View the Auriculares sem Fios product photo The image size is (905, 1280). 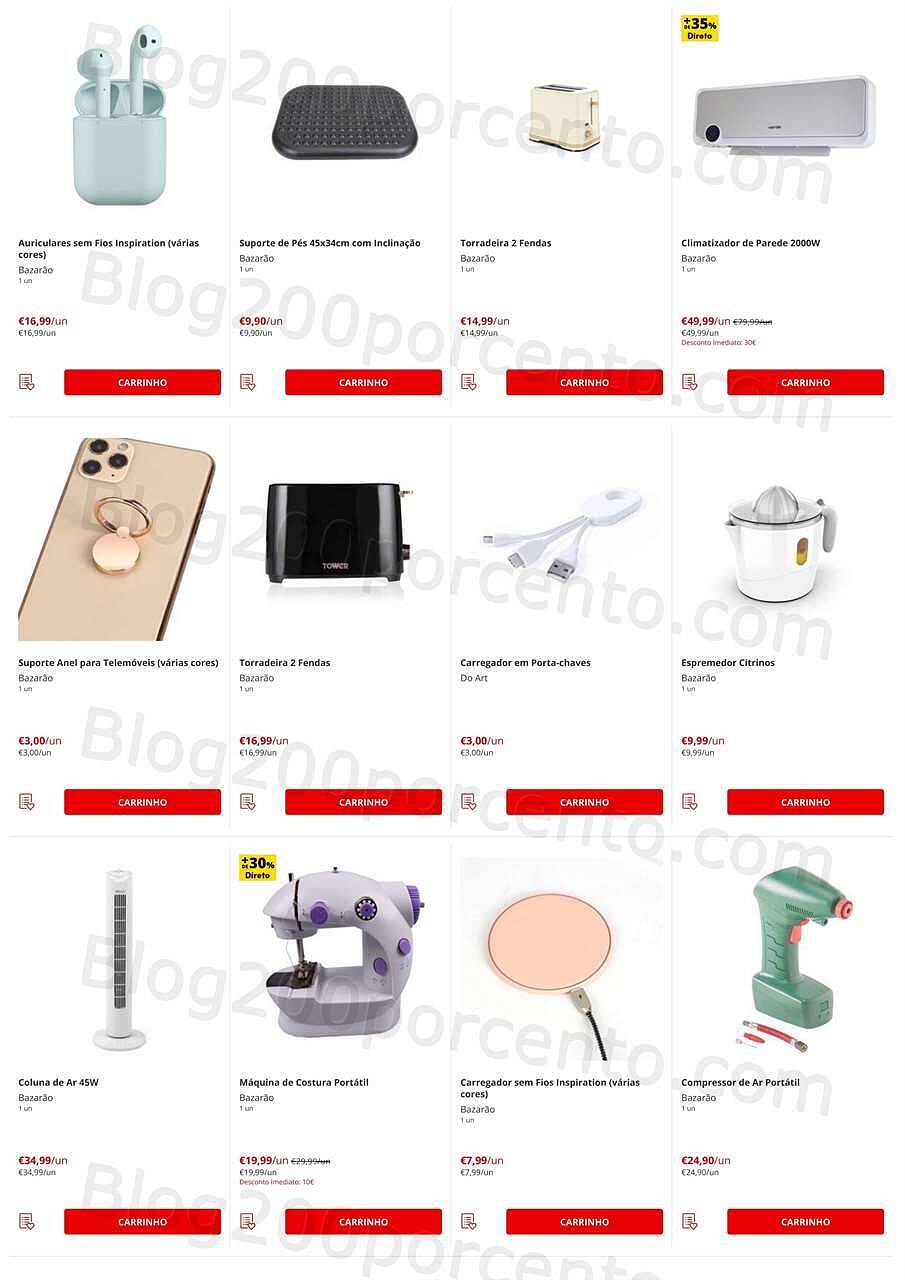tap(117, 118)
